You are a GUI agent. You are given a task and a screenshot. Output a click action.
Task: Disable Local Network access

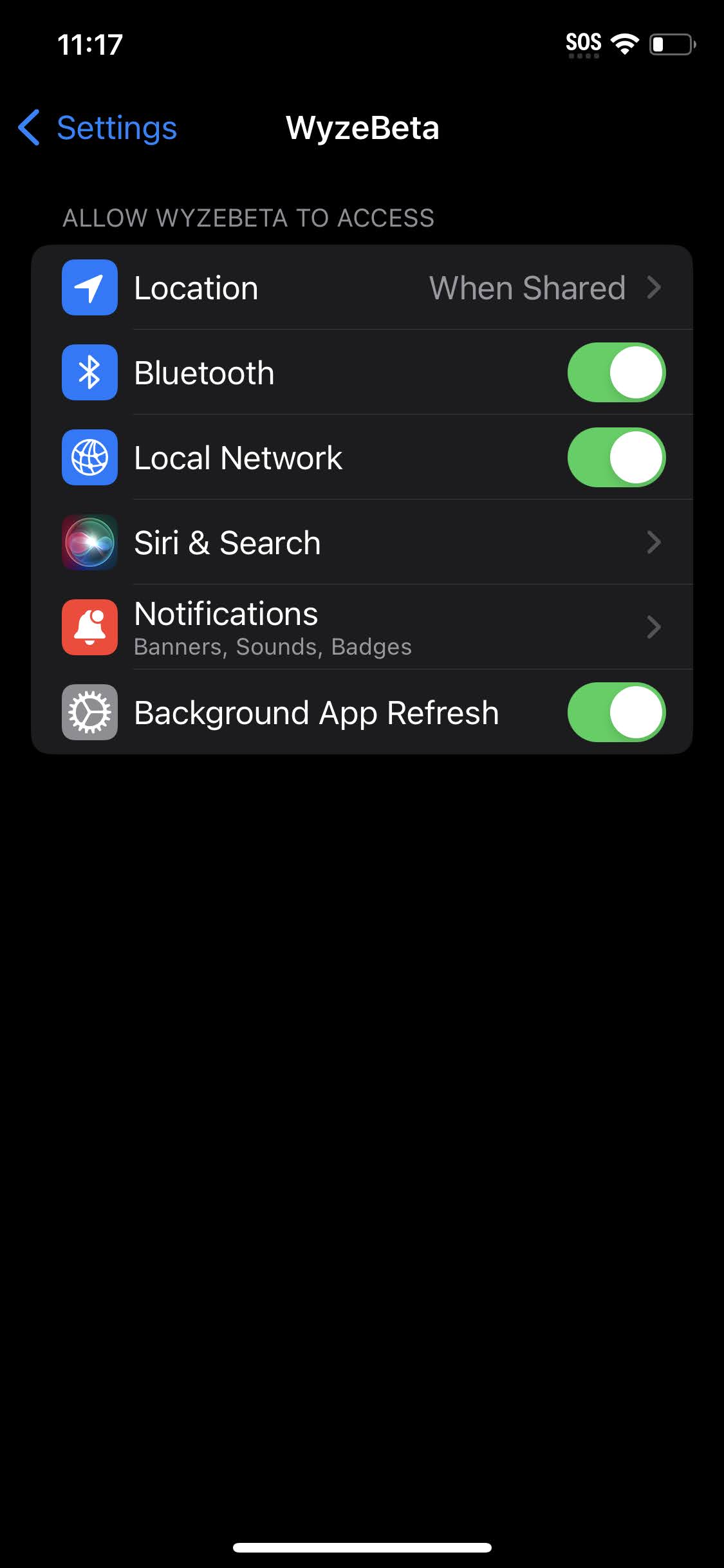click(x=616, y=458)
